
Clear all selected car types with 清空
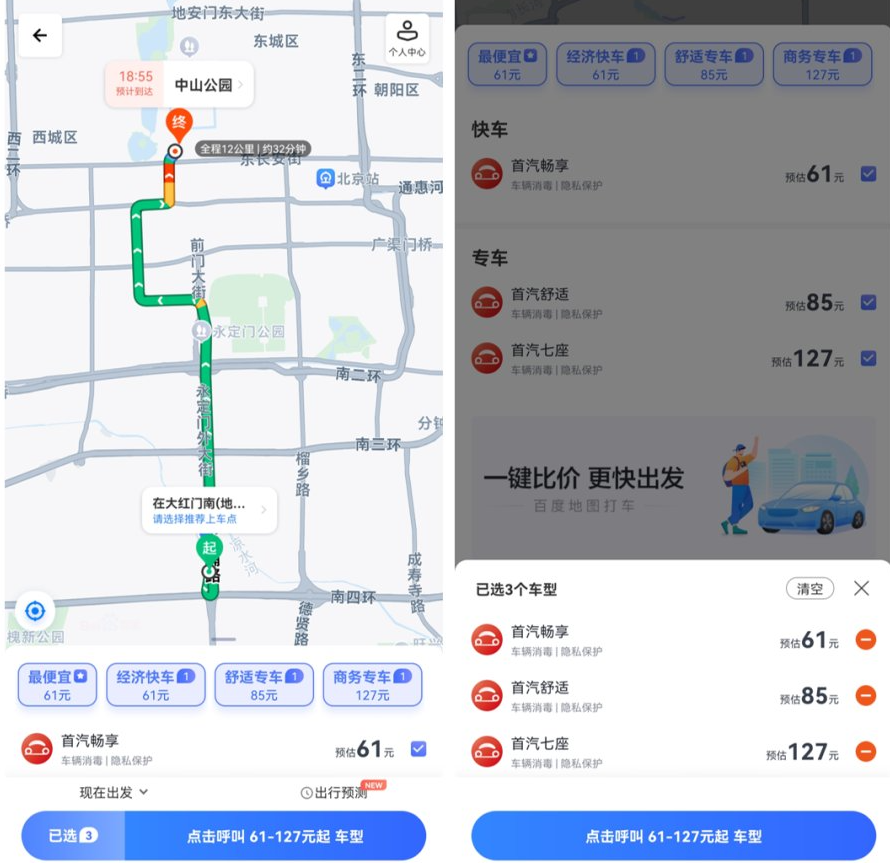pyautogui.click(x=809, y=588)
